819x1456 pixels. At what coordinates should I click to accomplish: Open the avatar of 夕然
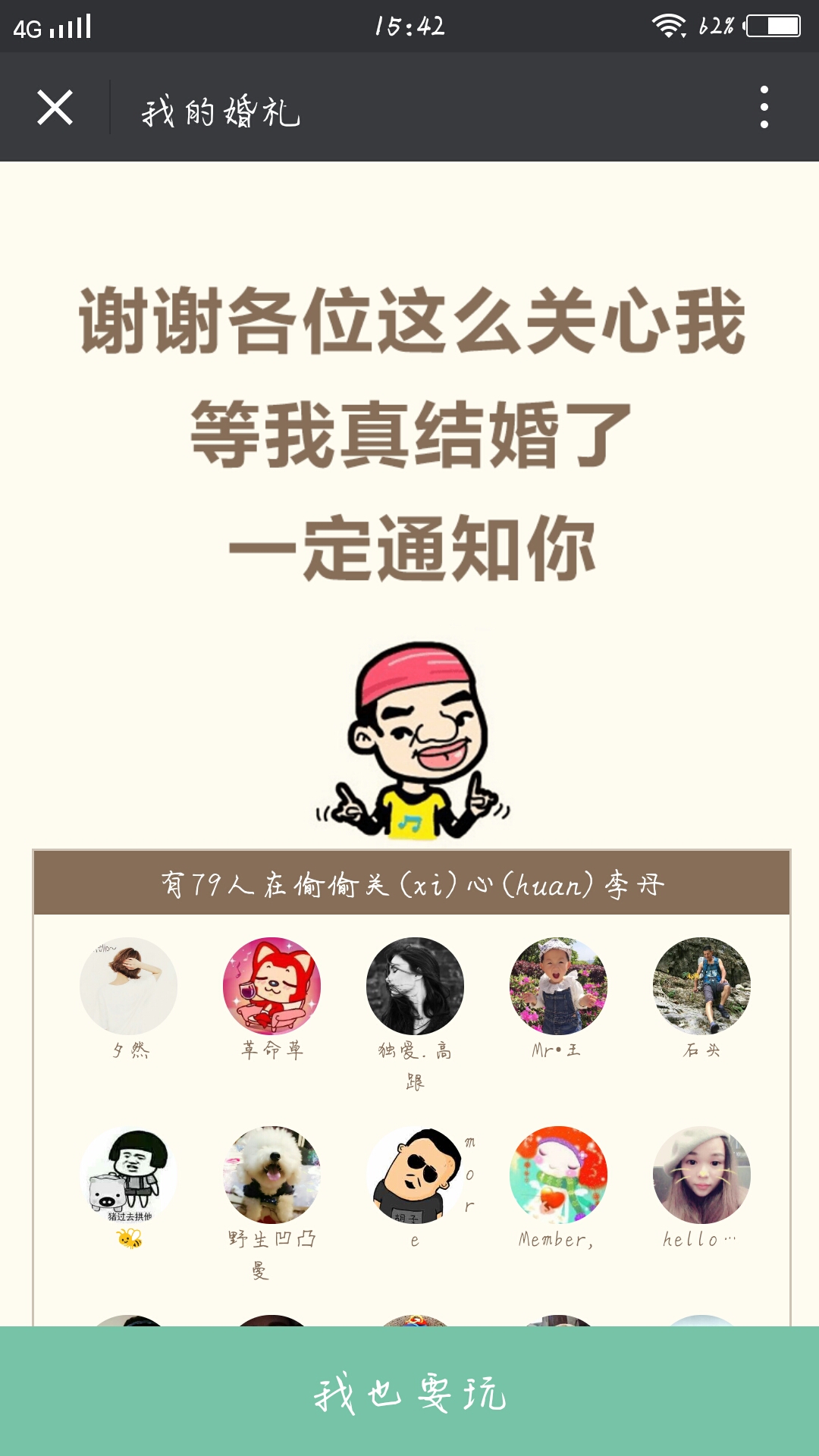coord(128,986)
